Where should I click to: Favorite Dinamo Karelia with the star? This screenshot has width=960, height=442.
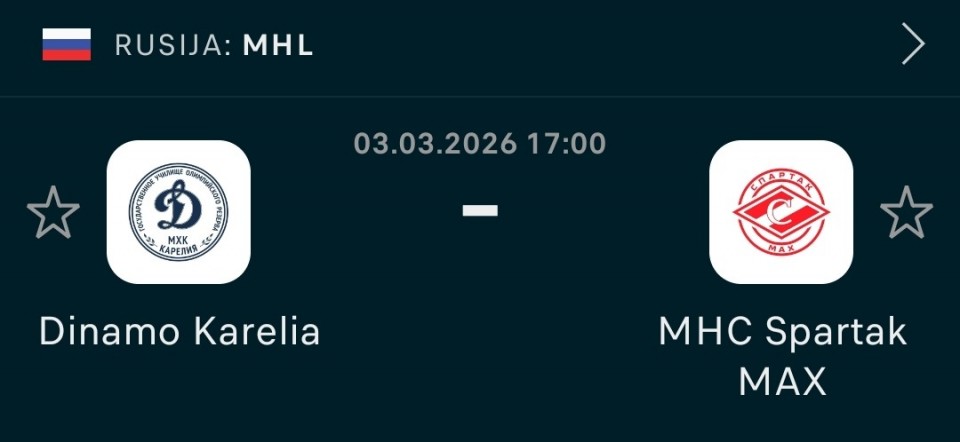pos(53,213)
